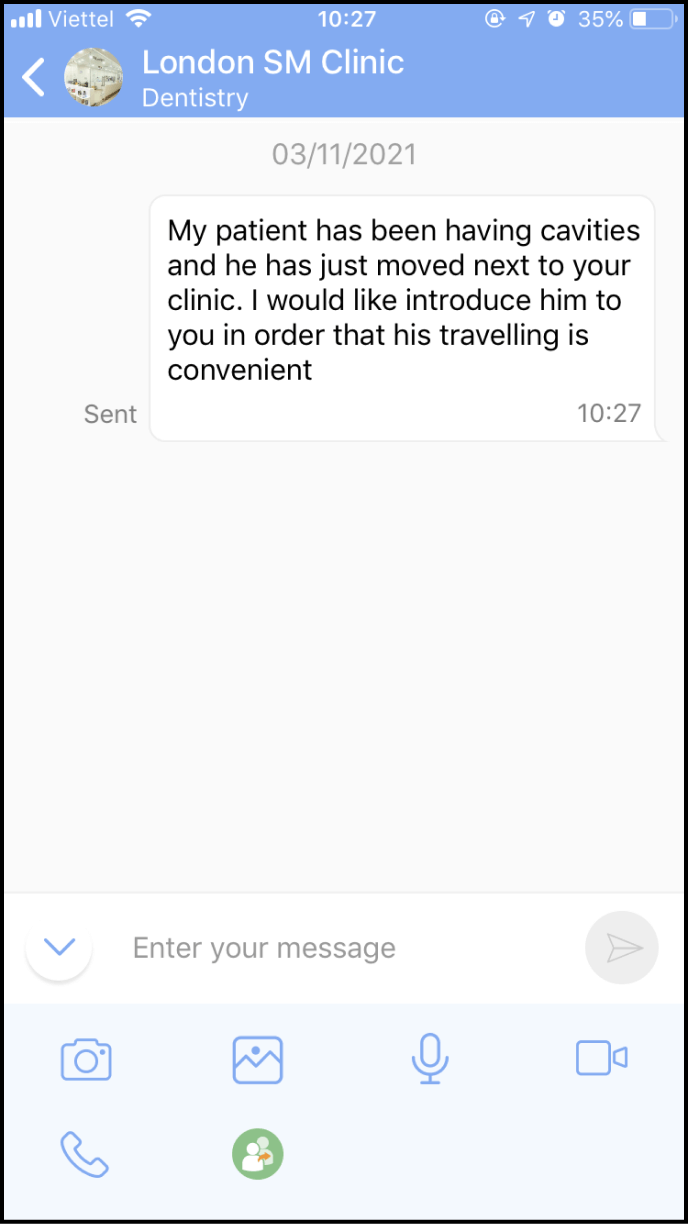
Task: Start a video call with clinic
Action: click(601, 1058)
